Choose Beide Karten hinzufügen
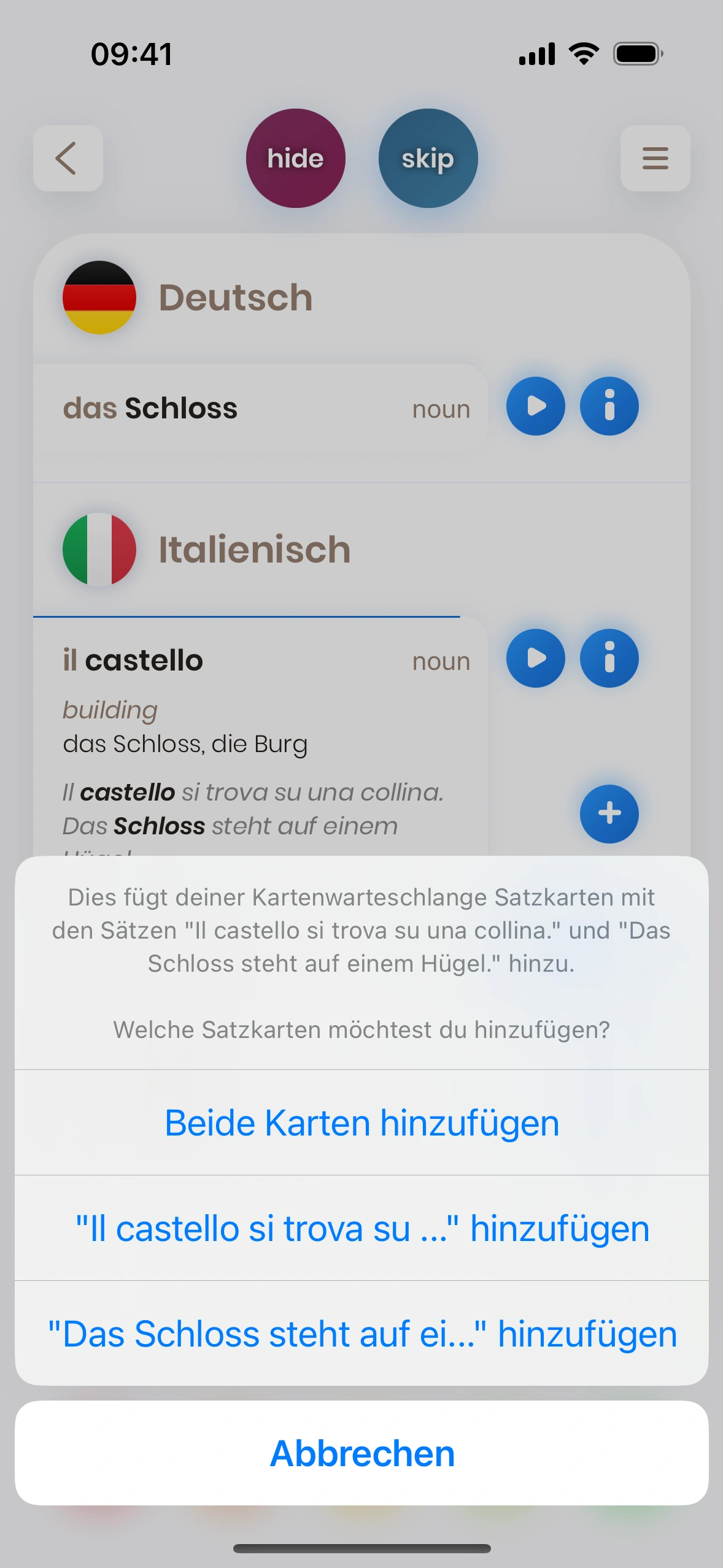 point(361,1123)
